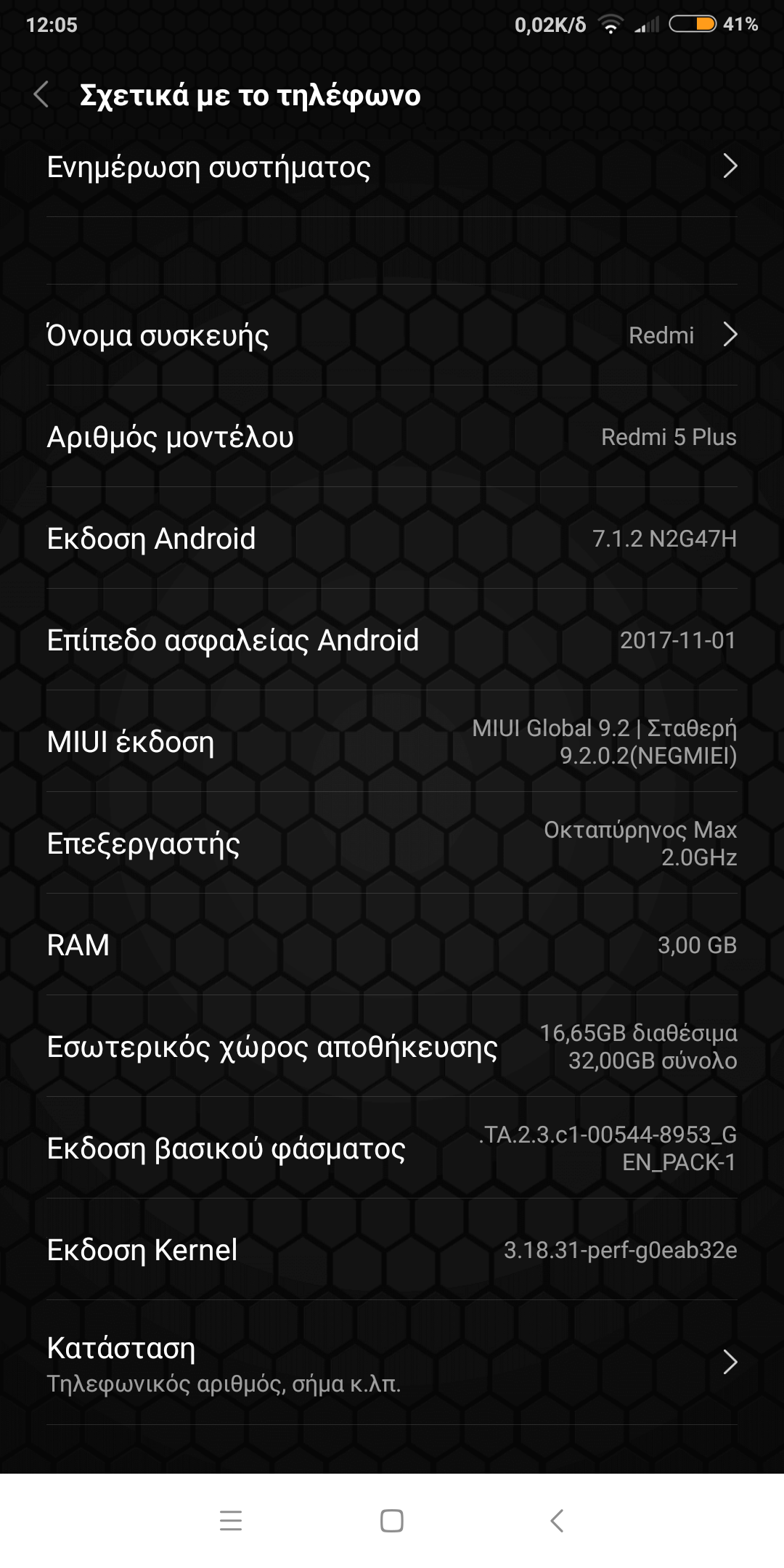Open recent apps from navigation bar
This screenshot has width=784, height=1568.
click(231, 1520)
